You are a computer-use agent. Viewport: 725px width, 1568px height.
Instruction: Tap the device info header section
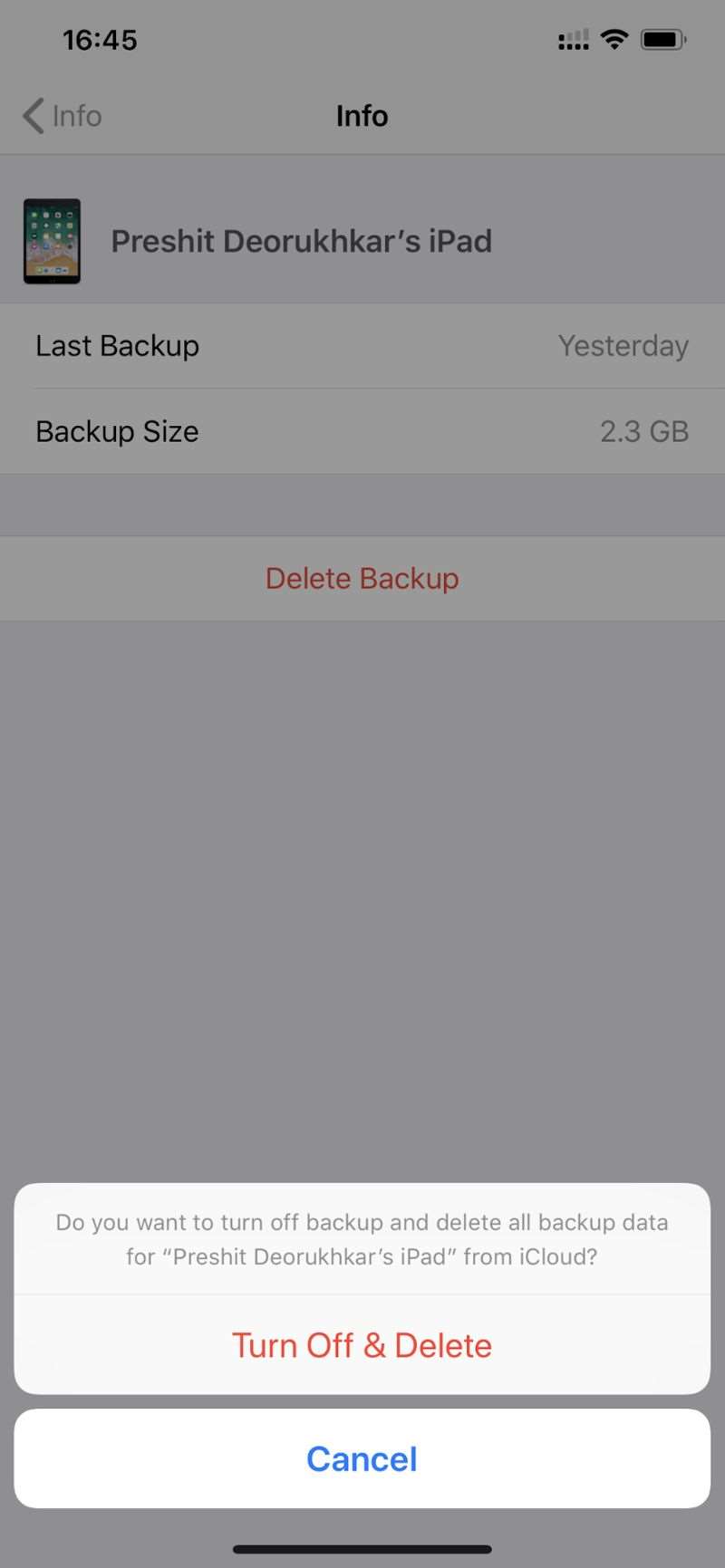pos(362,241)
